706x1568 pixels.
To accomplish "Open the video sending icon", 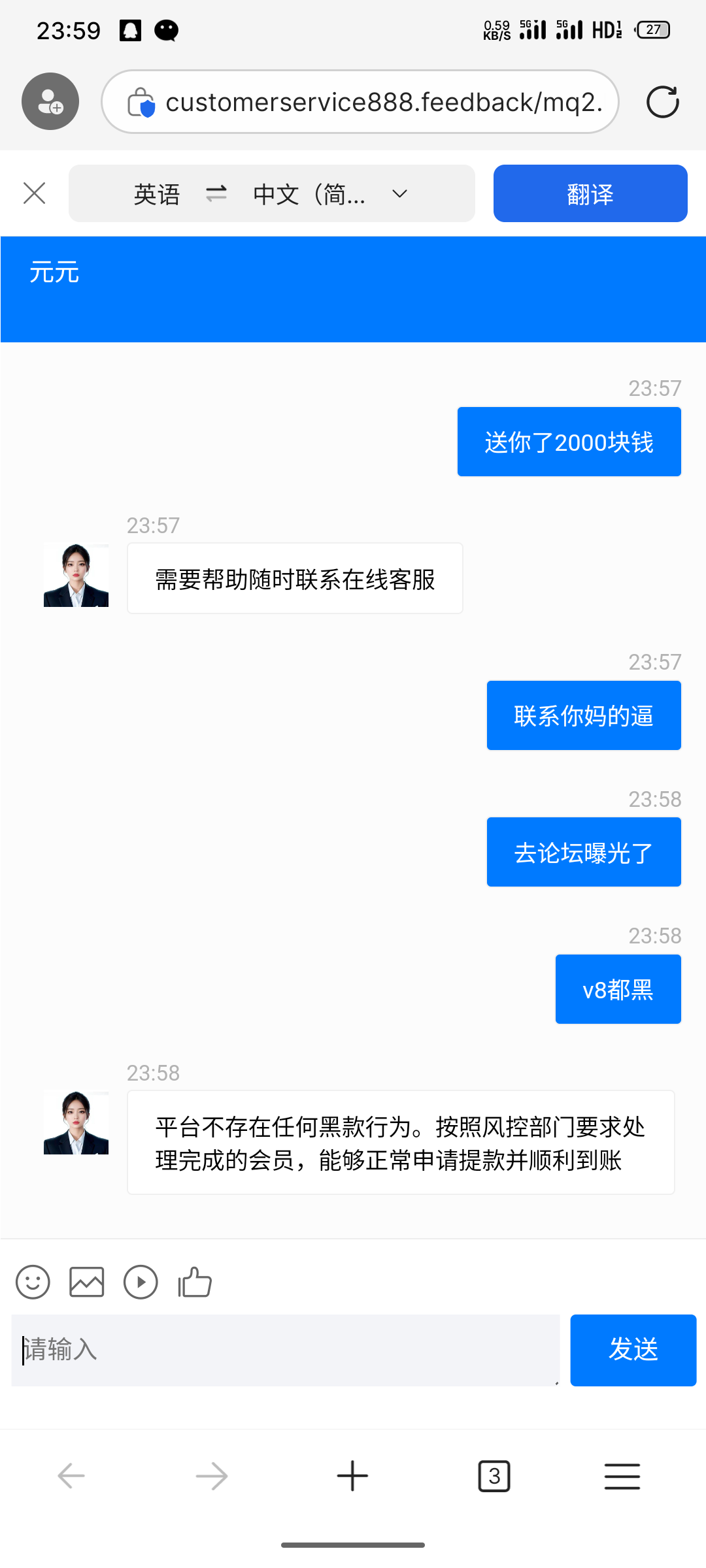I will click(x=140, y=1282).
